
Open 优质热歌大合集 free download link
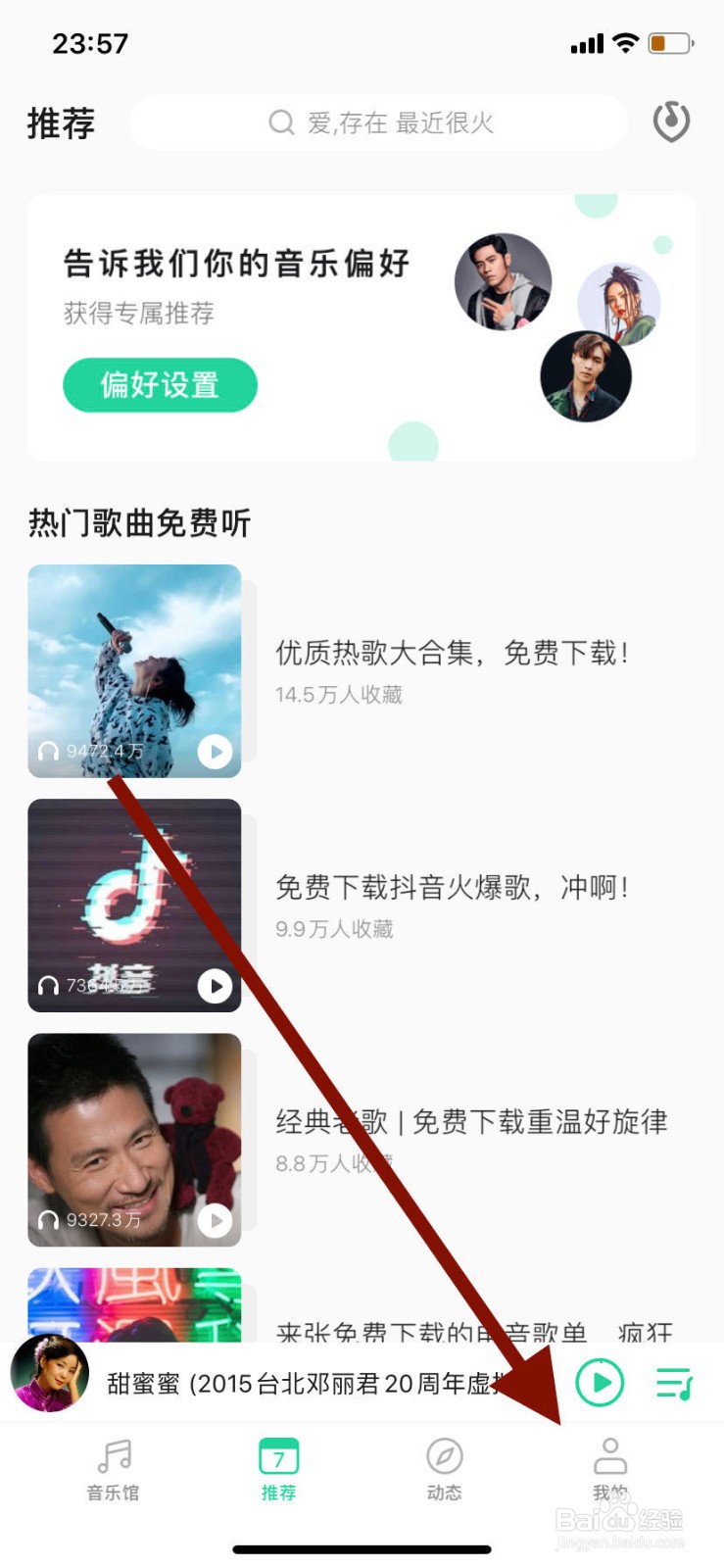(x=453, y=654)
